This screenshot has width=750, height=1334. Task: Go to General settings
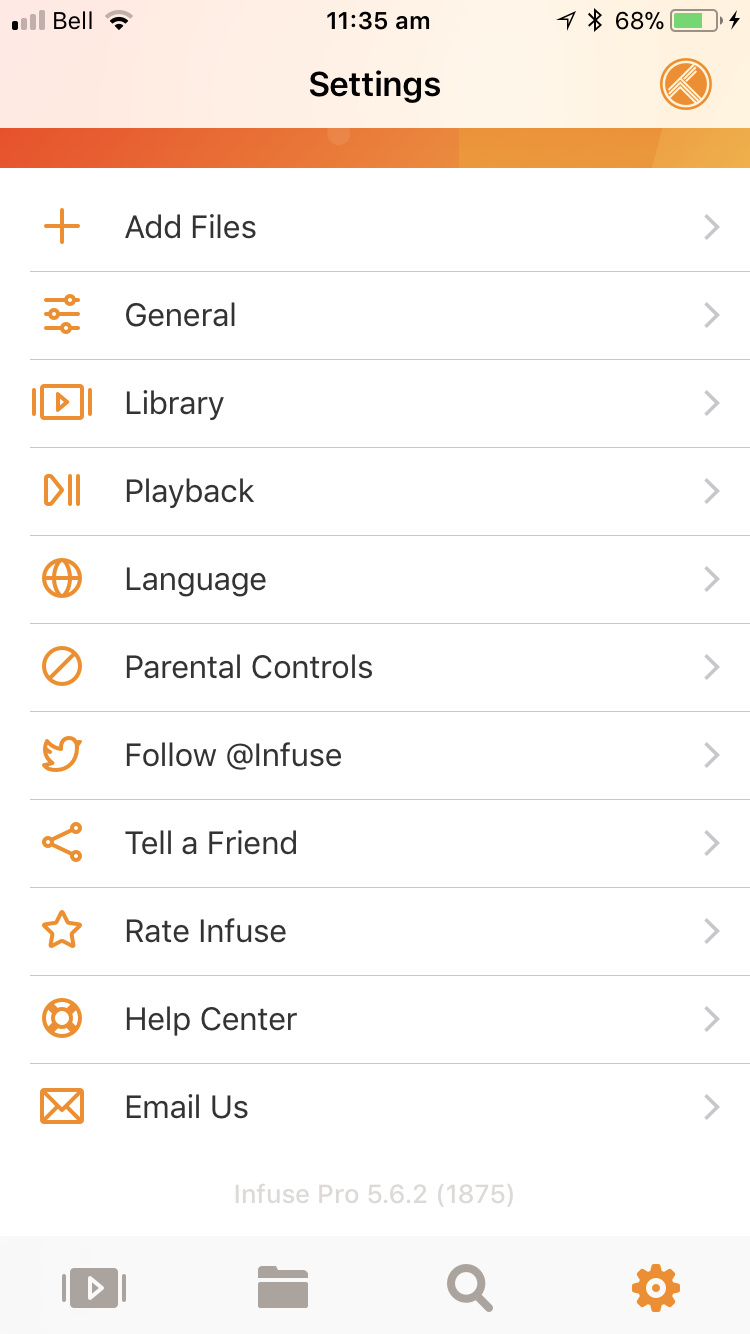(x=375, y=316)
